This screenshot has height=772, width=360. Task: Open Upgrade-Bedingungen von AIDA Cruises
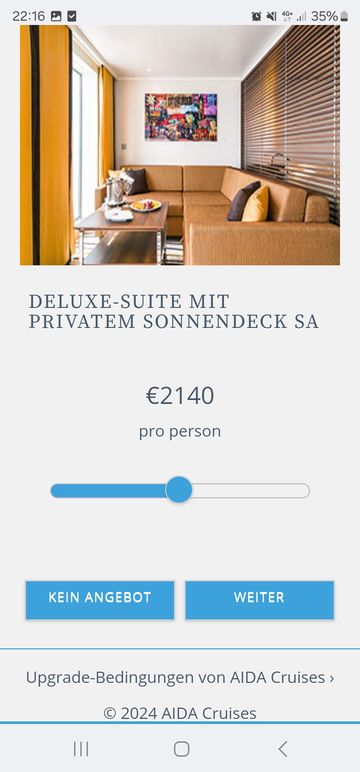tap(180, 677)
